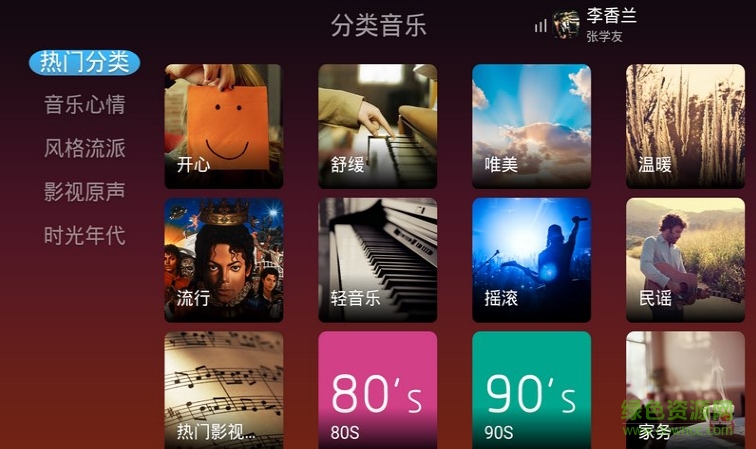Open the 热门影视 category tile
Image resolution: width=756 pixels, height=449 pixels.
224,389
